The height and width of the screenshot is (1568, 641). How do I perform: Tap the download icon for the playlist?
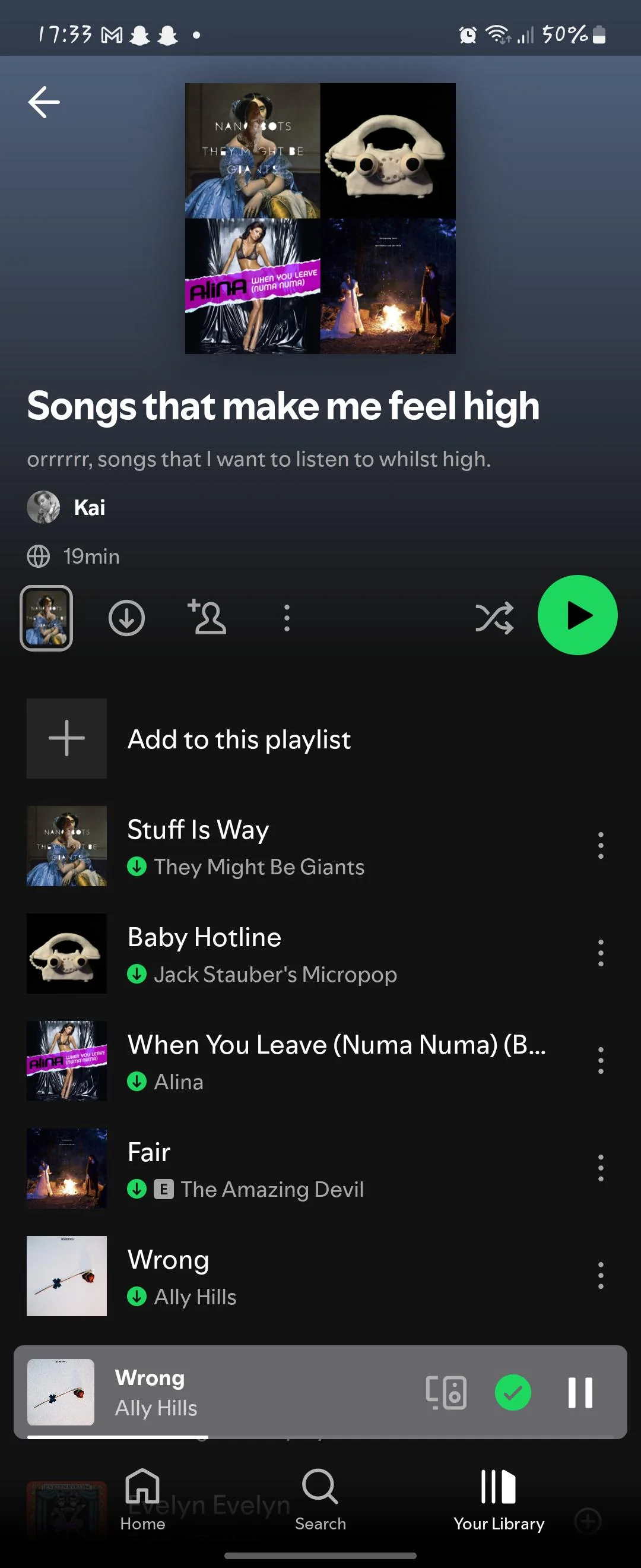point(127,617)
